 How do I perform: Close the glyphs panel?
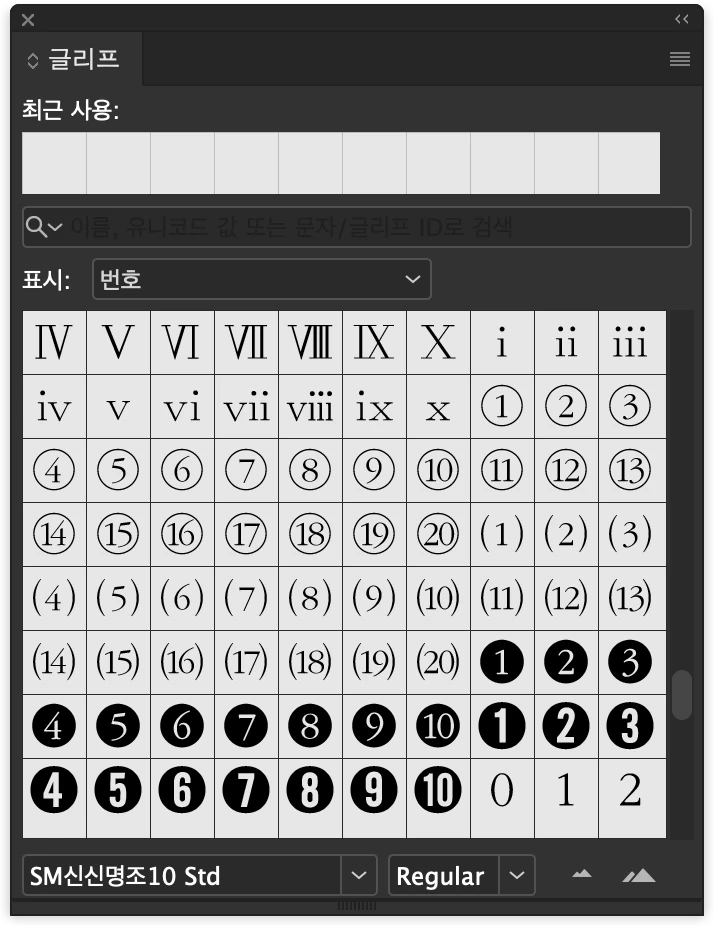point(28,19)
